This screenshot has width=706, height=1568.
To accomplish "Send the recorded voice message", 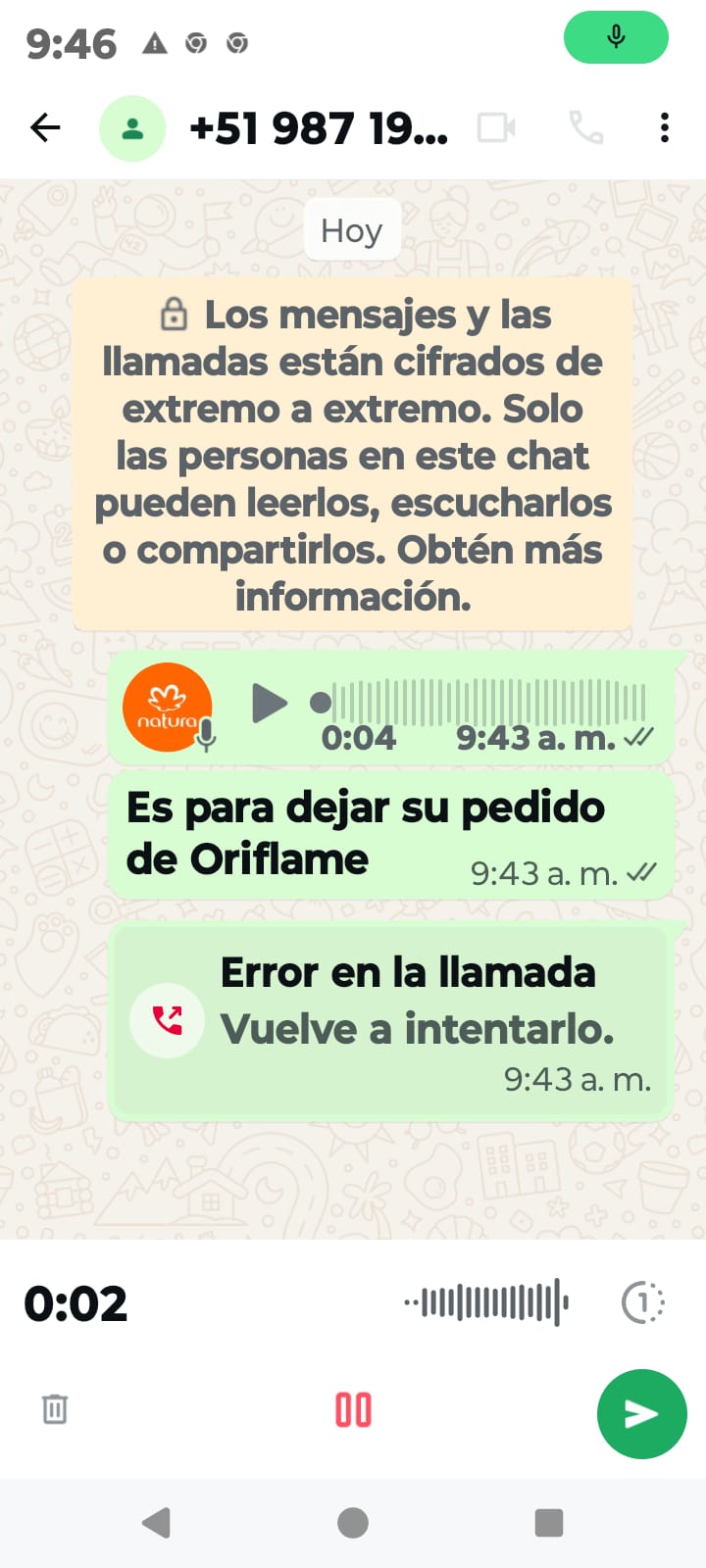I will click(641, 1413).
